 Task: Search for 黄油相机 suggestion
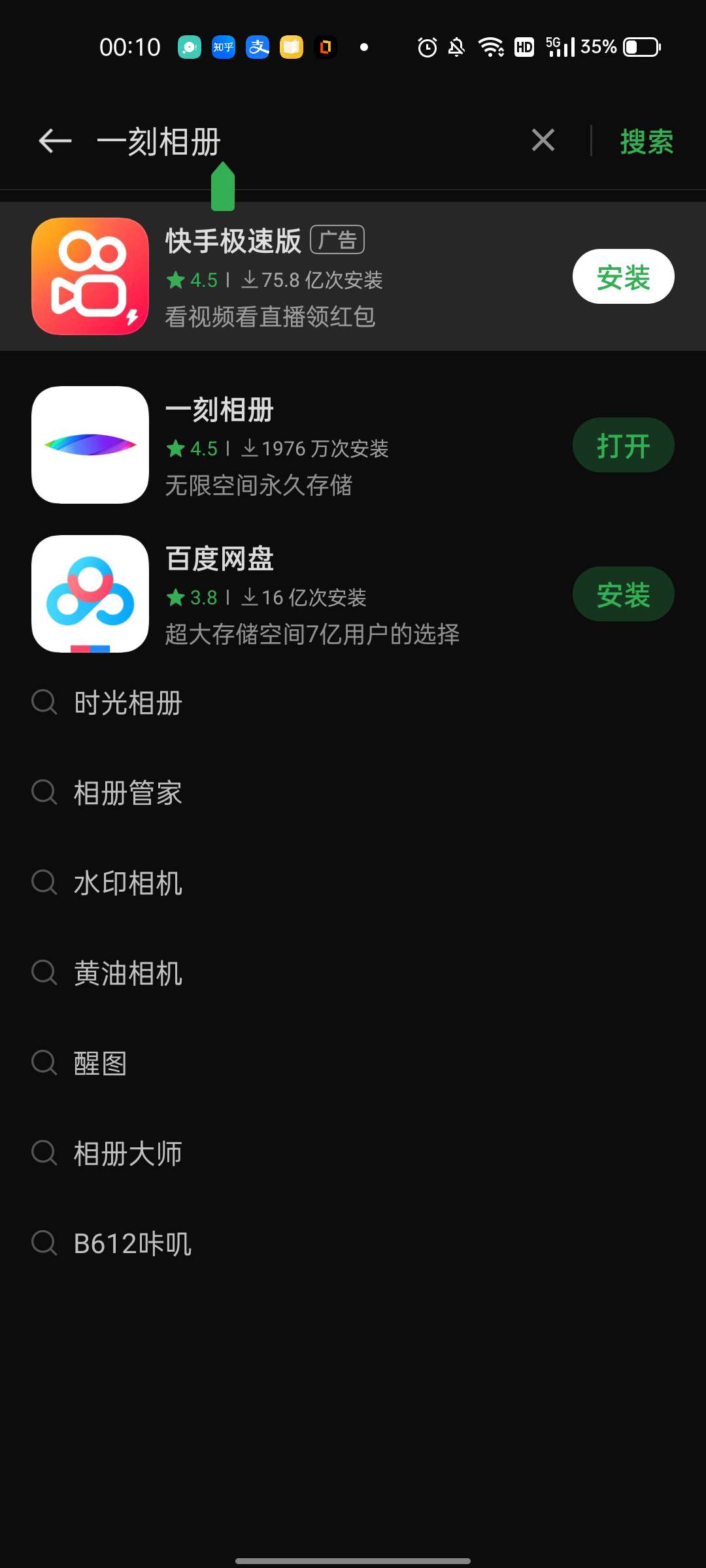point(353,973)
